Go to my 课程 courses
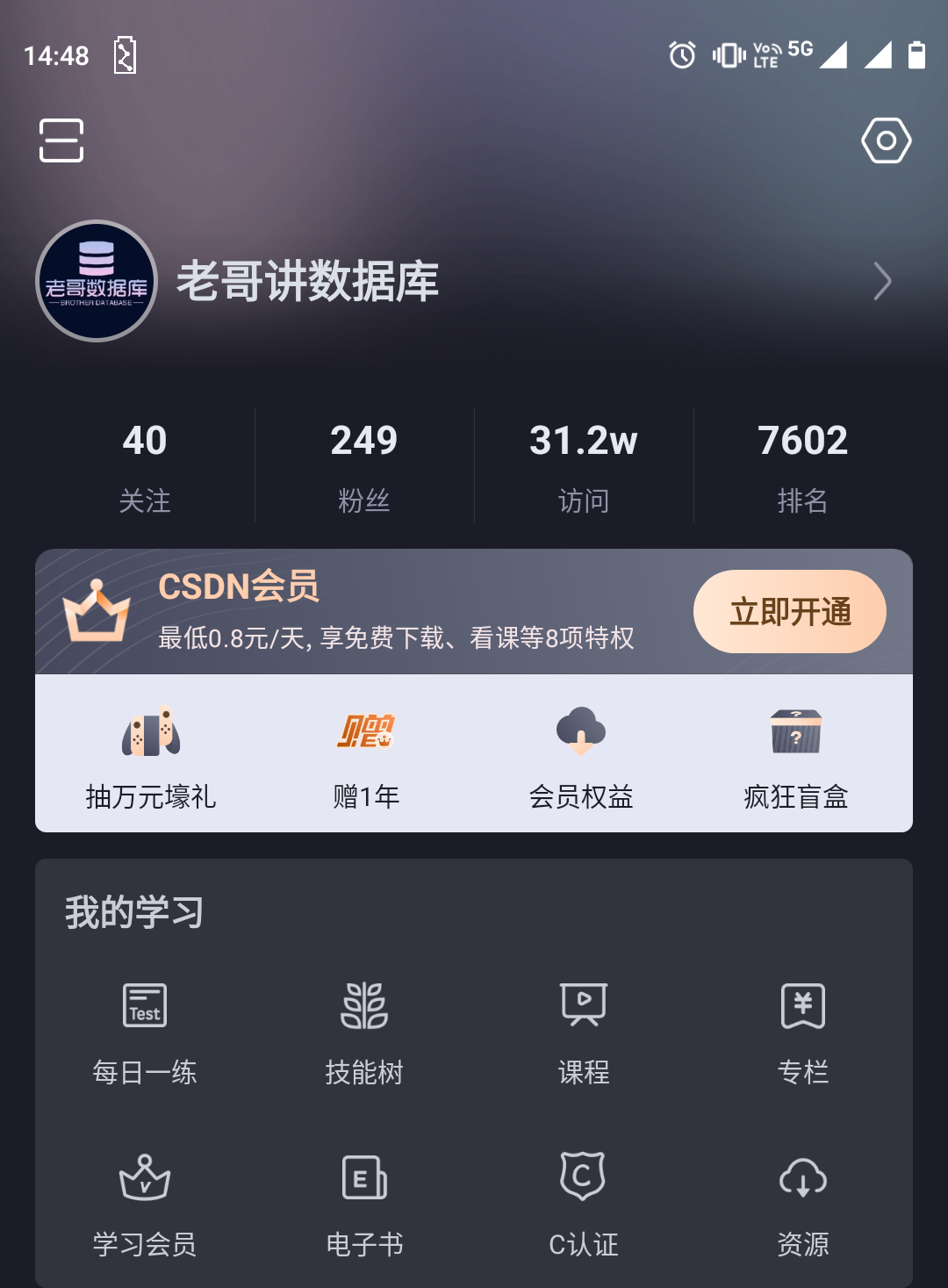This screenshot has height=1288, width=948. 584,1033
